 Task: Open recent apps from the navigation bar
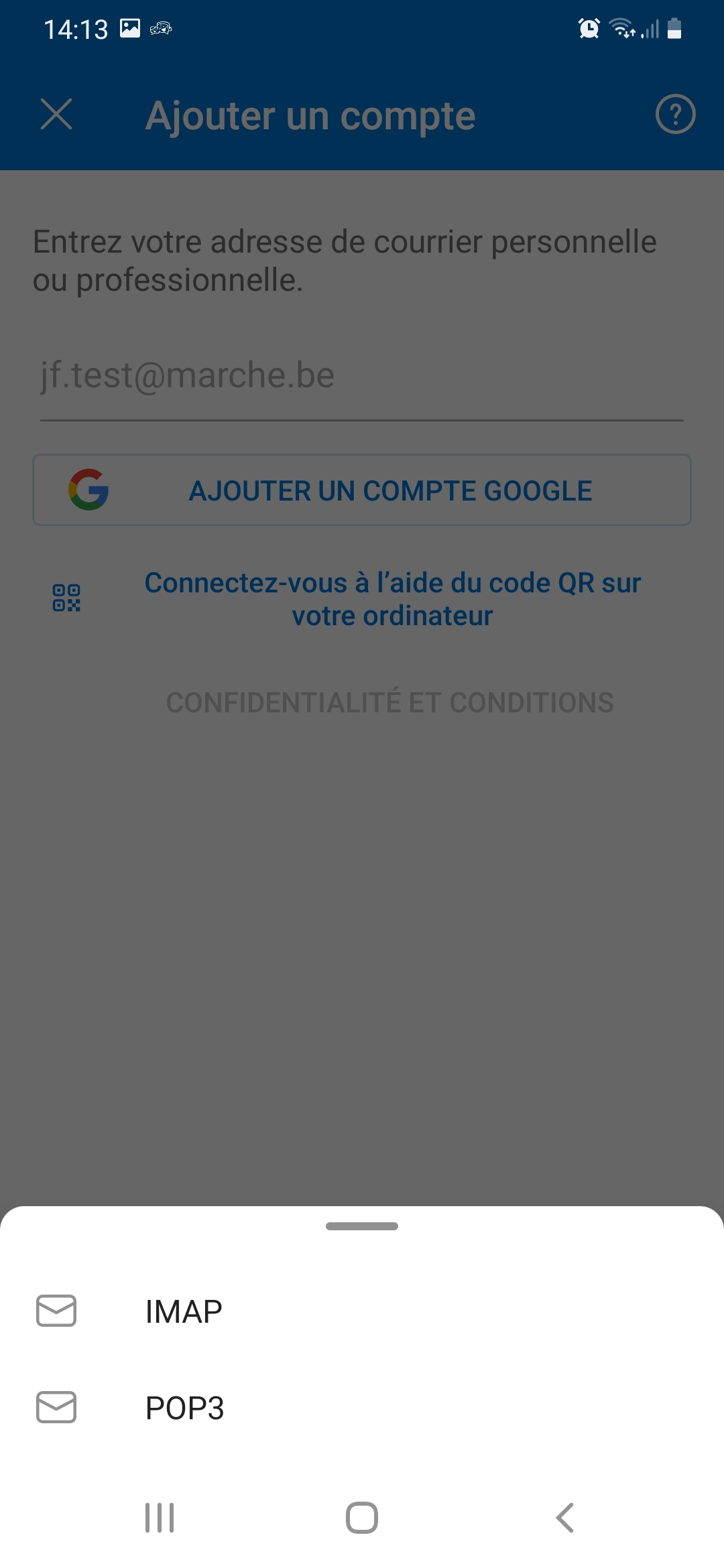pyautogui.click(x=160, y=1518)
